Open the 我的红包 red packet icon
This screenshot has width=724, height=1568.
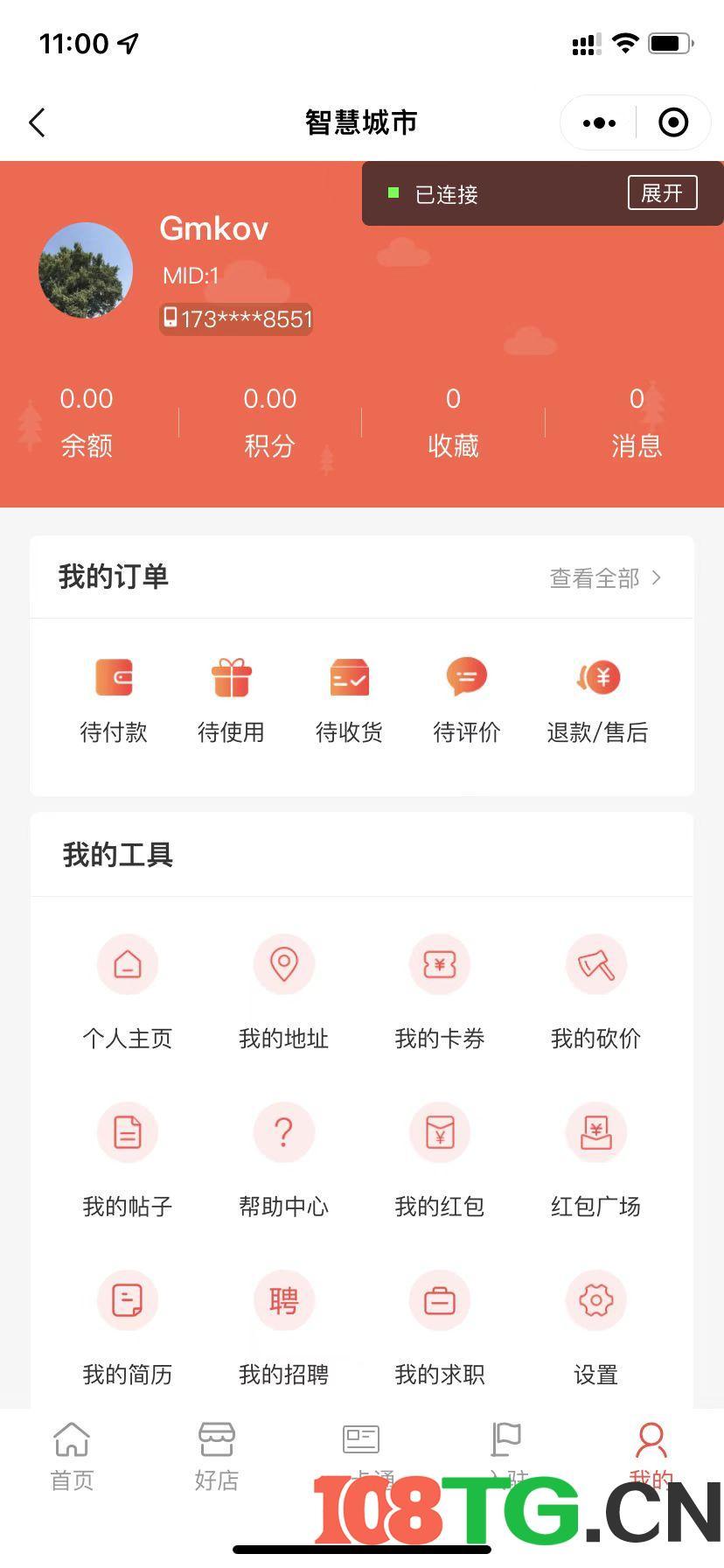click(x=439, y=1131)
